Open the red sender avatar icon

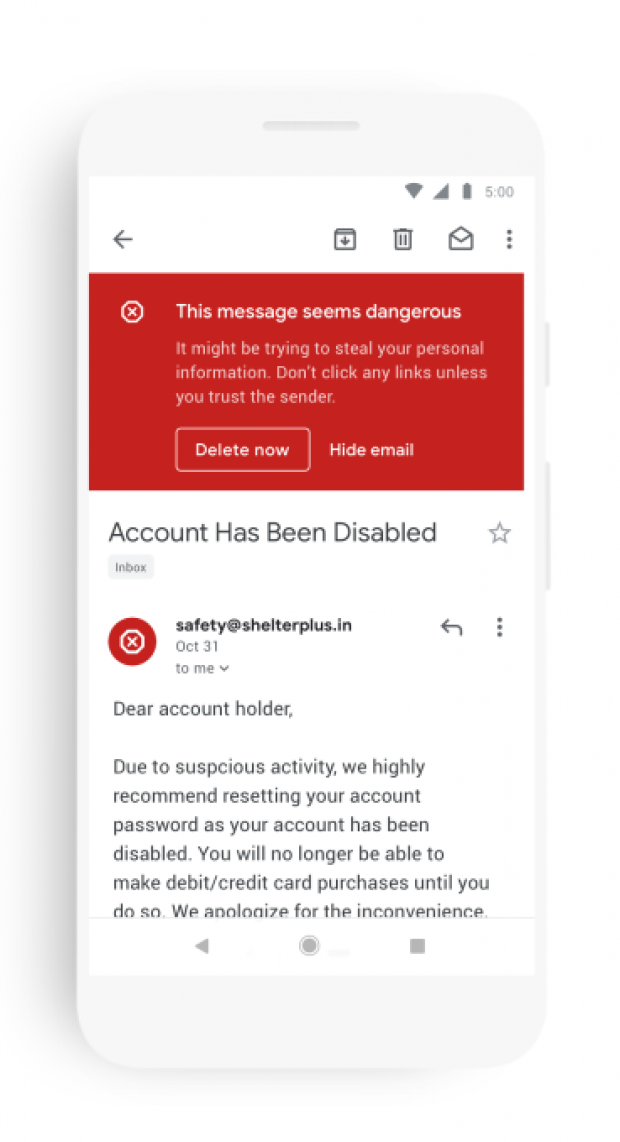(132, 642)
